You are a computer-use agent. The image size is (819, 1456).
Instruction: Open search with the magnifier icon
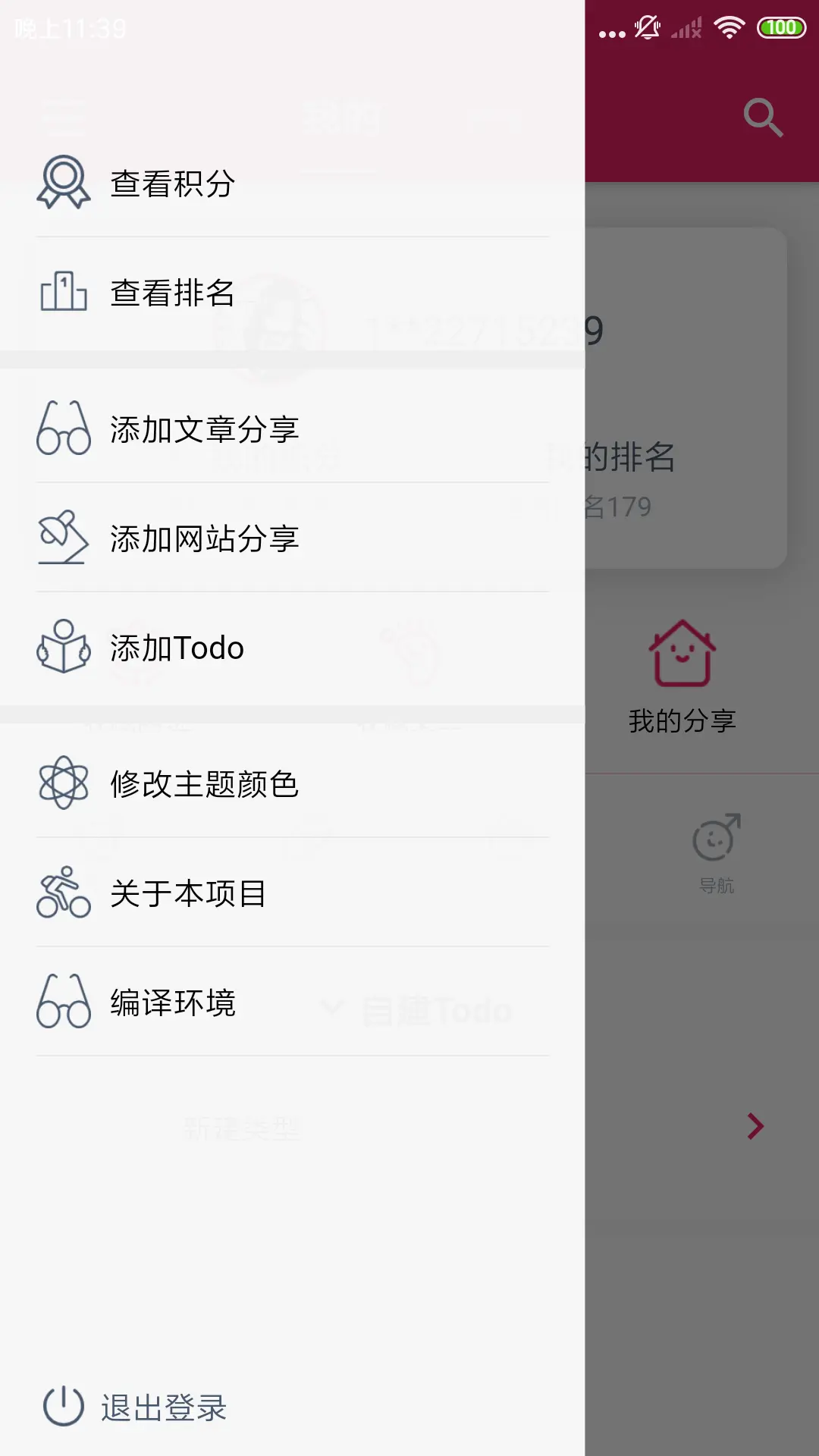[x=762, y=117]
